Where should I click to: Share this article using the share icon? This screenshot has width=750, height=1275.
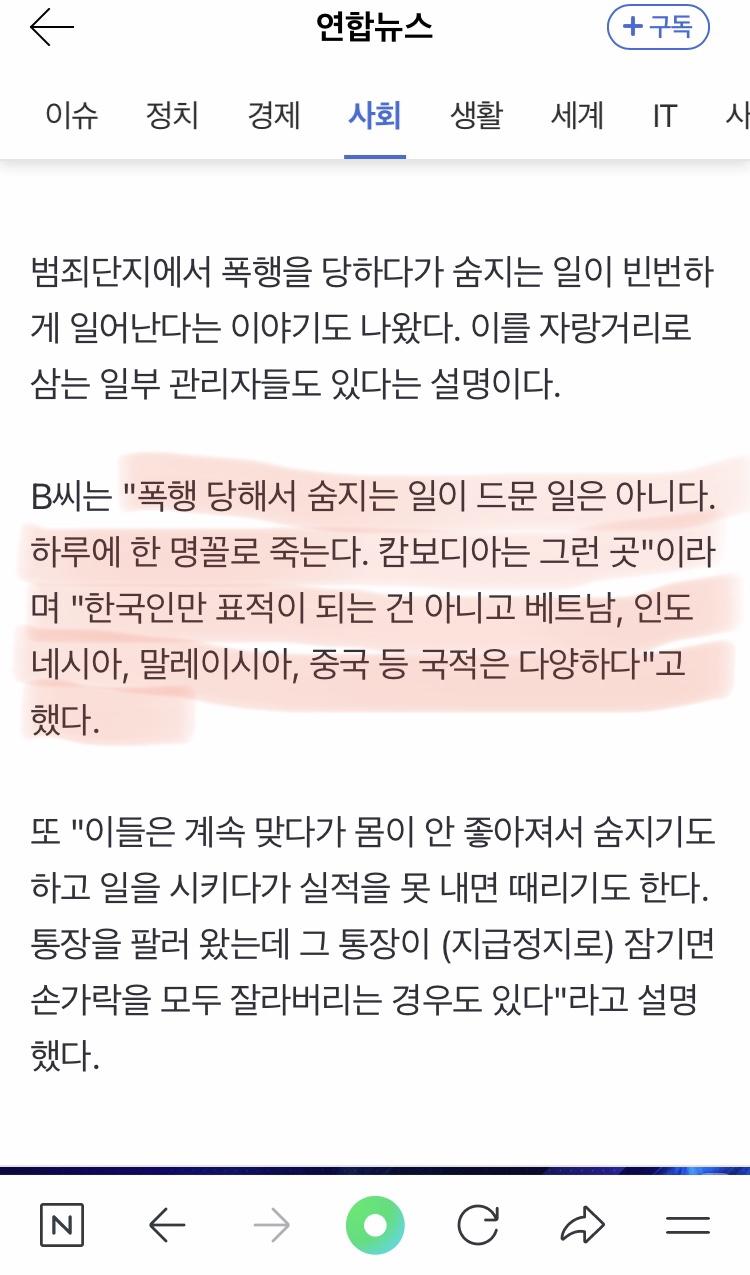pos(583,1225)
